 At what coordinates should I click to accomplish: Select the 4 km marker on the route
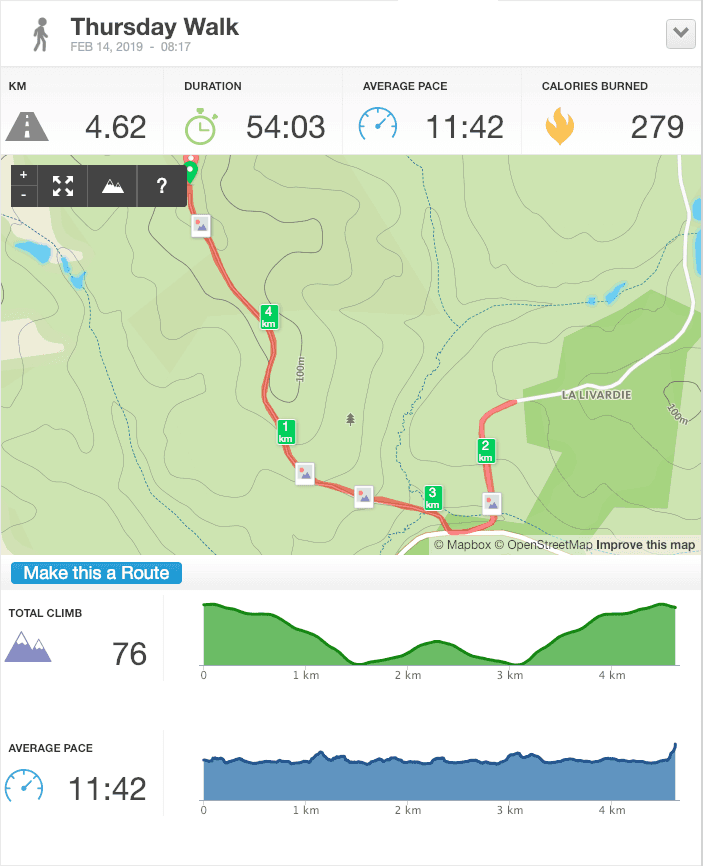click(268, 317)
